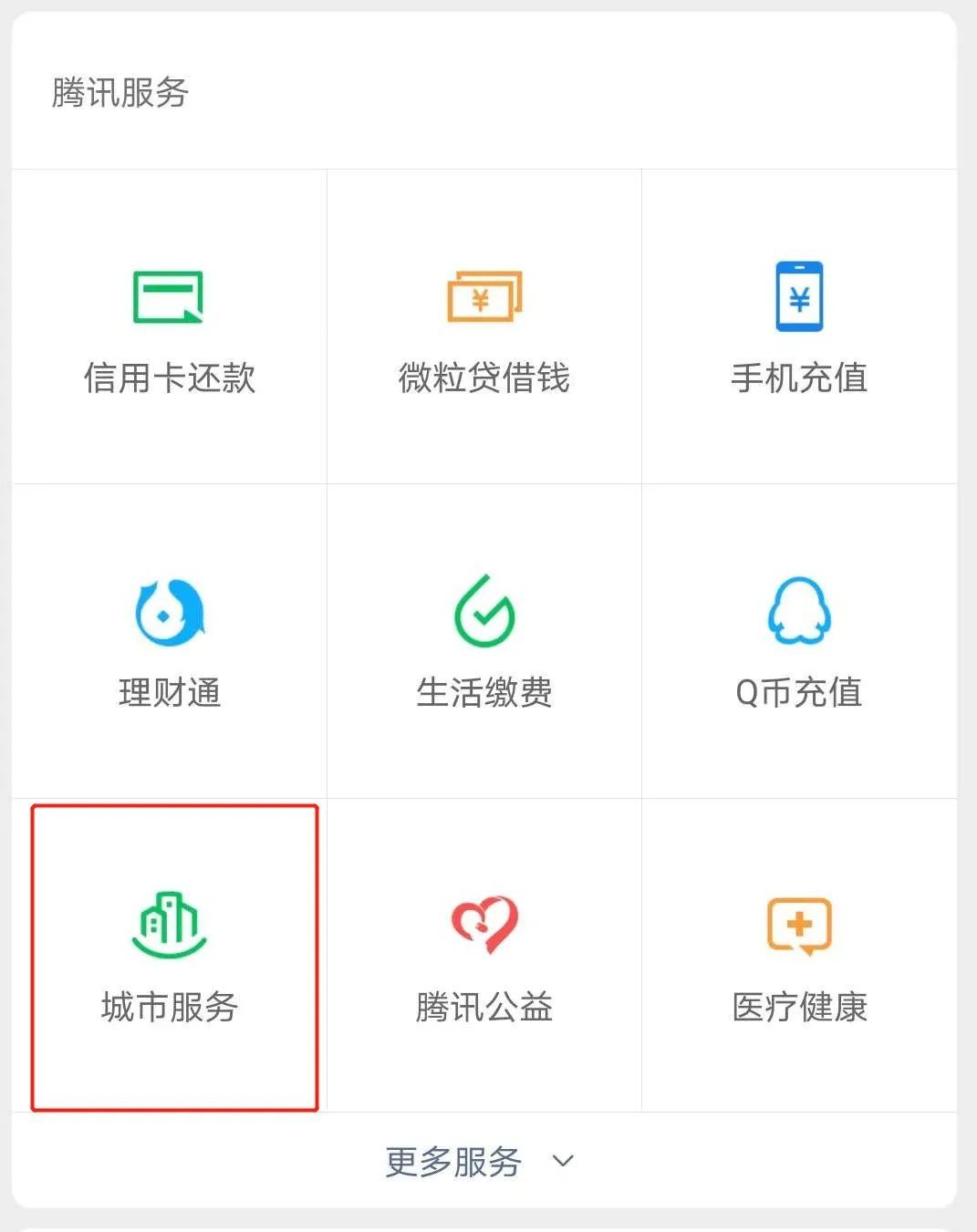The height and width of the screenshot is (1232, 977).
Task: Click the 生活缴费 green checkmark icon
Action: 483,611
